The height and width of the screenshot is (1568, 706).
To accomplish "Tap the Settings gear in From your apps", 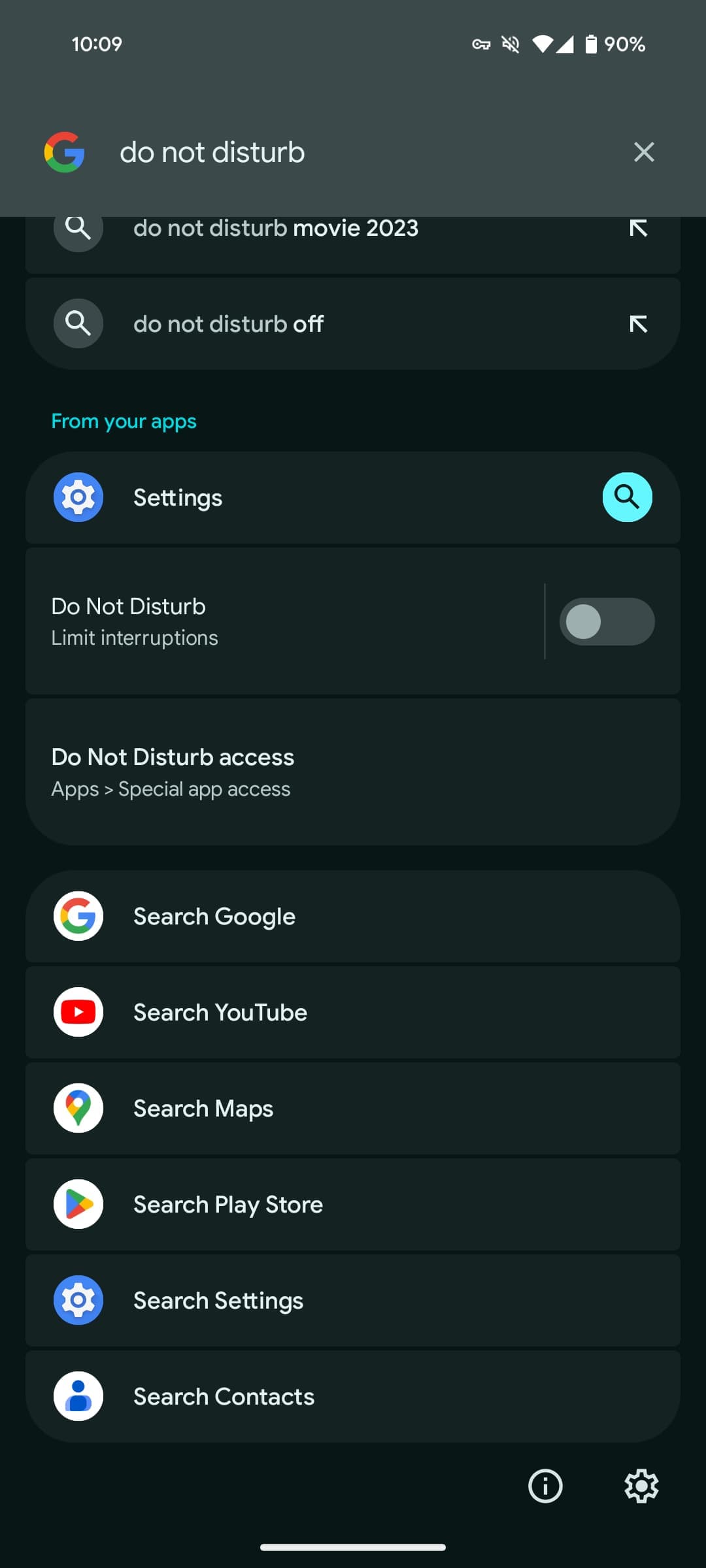I will click(78, 497).
